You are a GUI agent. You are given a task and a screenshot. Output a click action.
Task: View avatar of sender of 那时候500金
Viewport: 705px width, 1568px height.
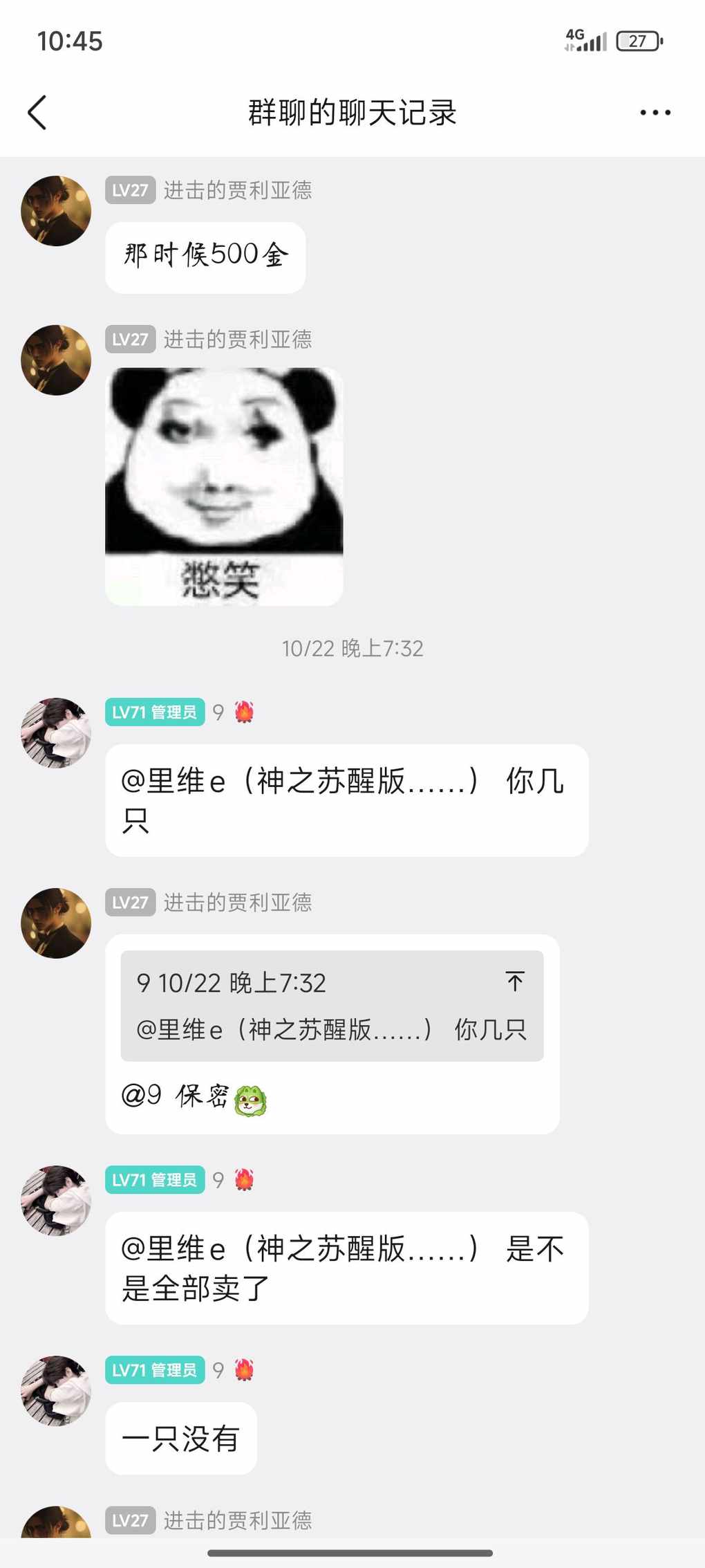56,211
